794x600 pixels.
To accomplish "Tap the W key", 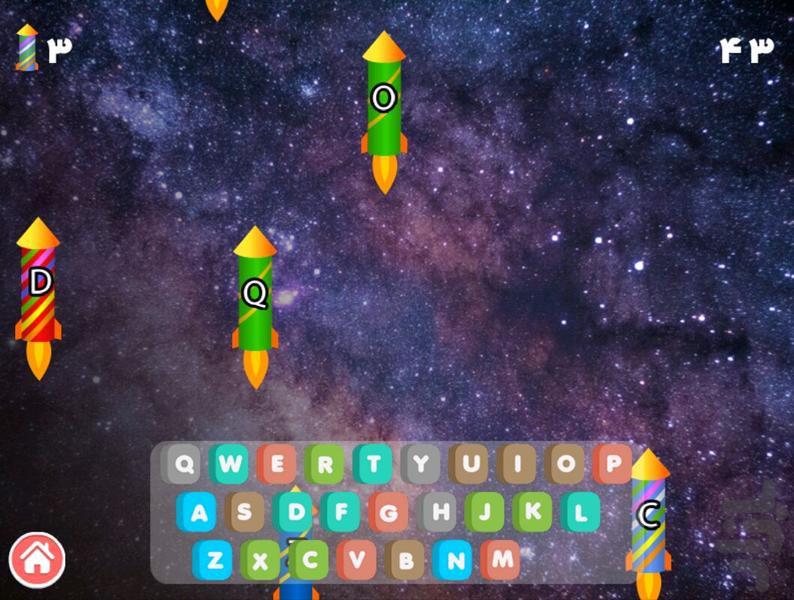I will 232,464.
